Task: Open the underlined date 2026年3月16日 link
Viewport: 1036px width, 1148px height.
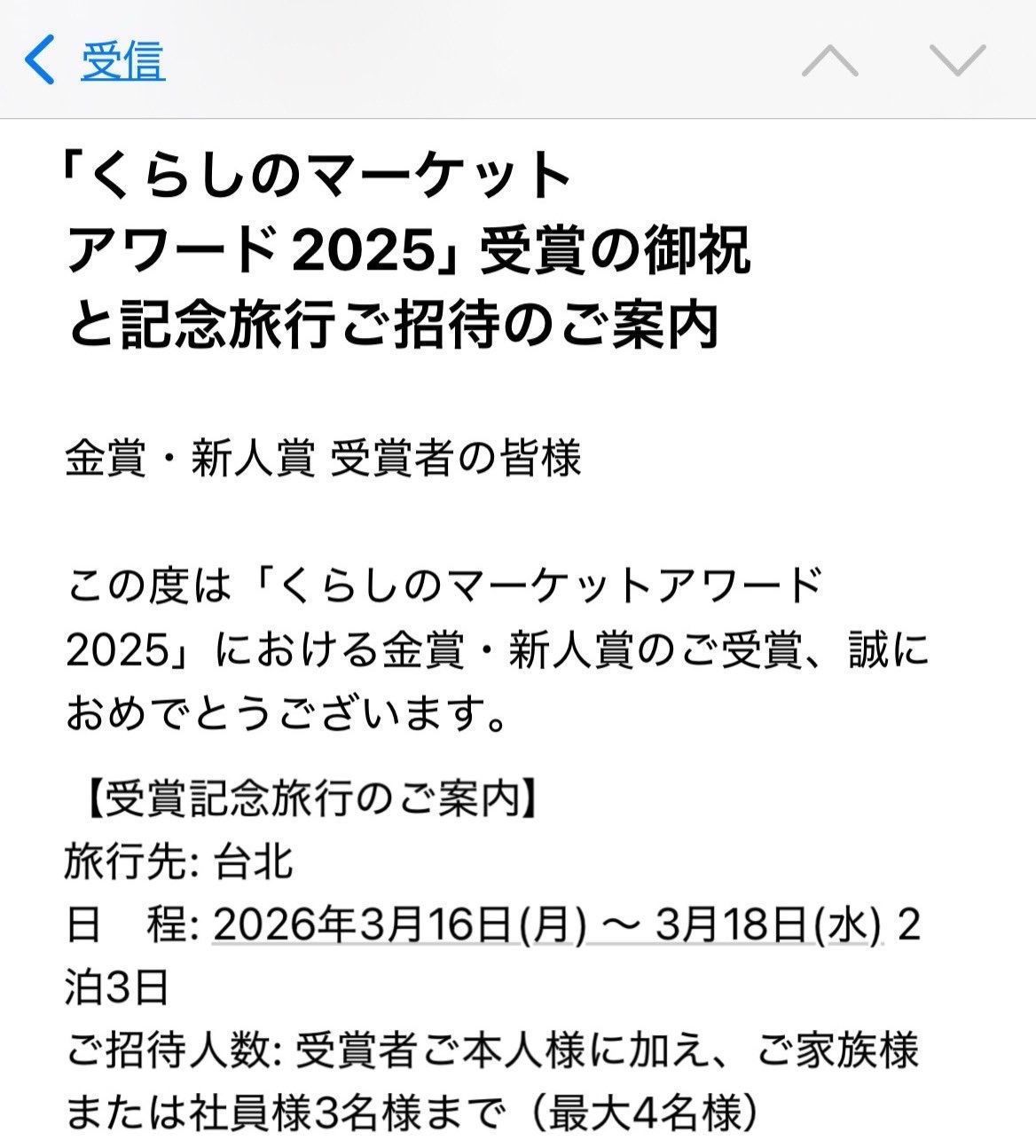Action: pos(365,927)
